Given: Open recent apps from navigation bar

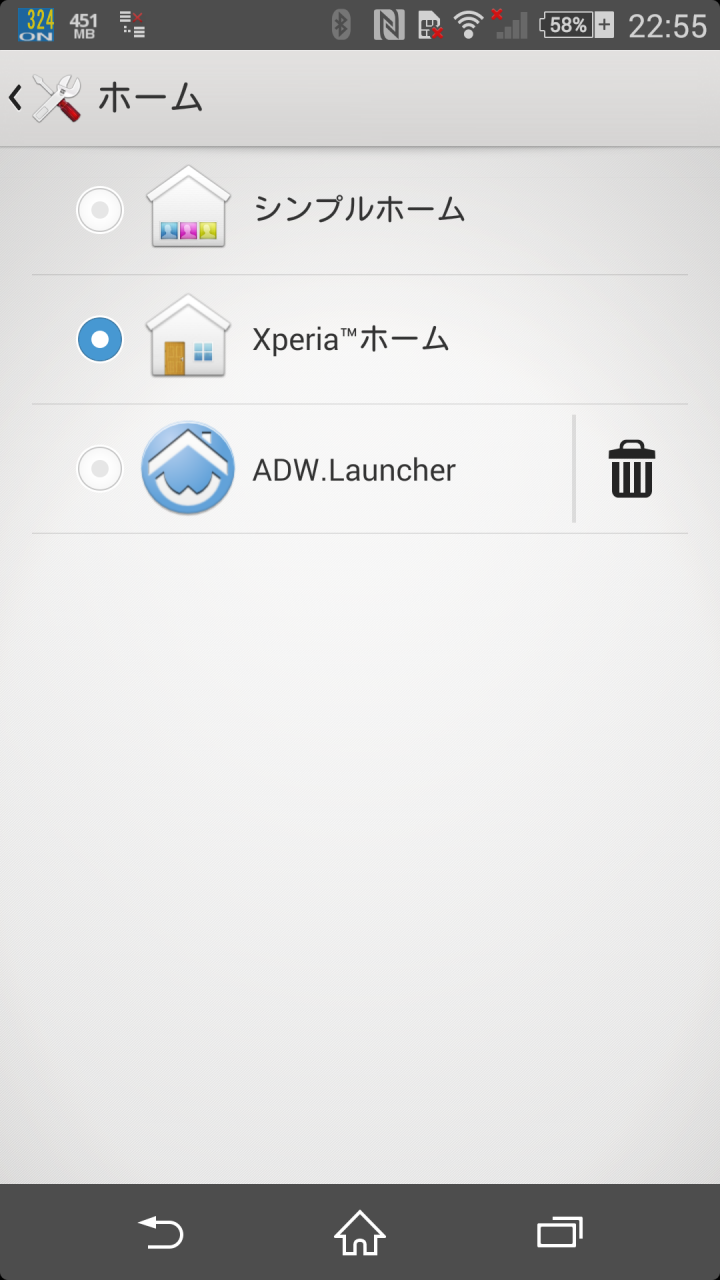Looking at the screenshot, I should [x=559, y=1232].
